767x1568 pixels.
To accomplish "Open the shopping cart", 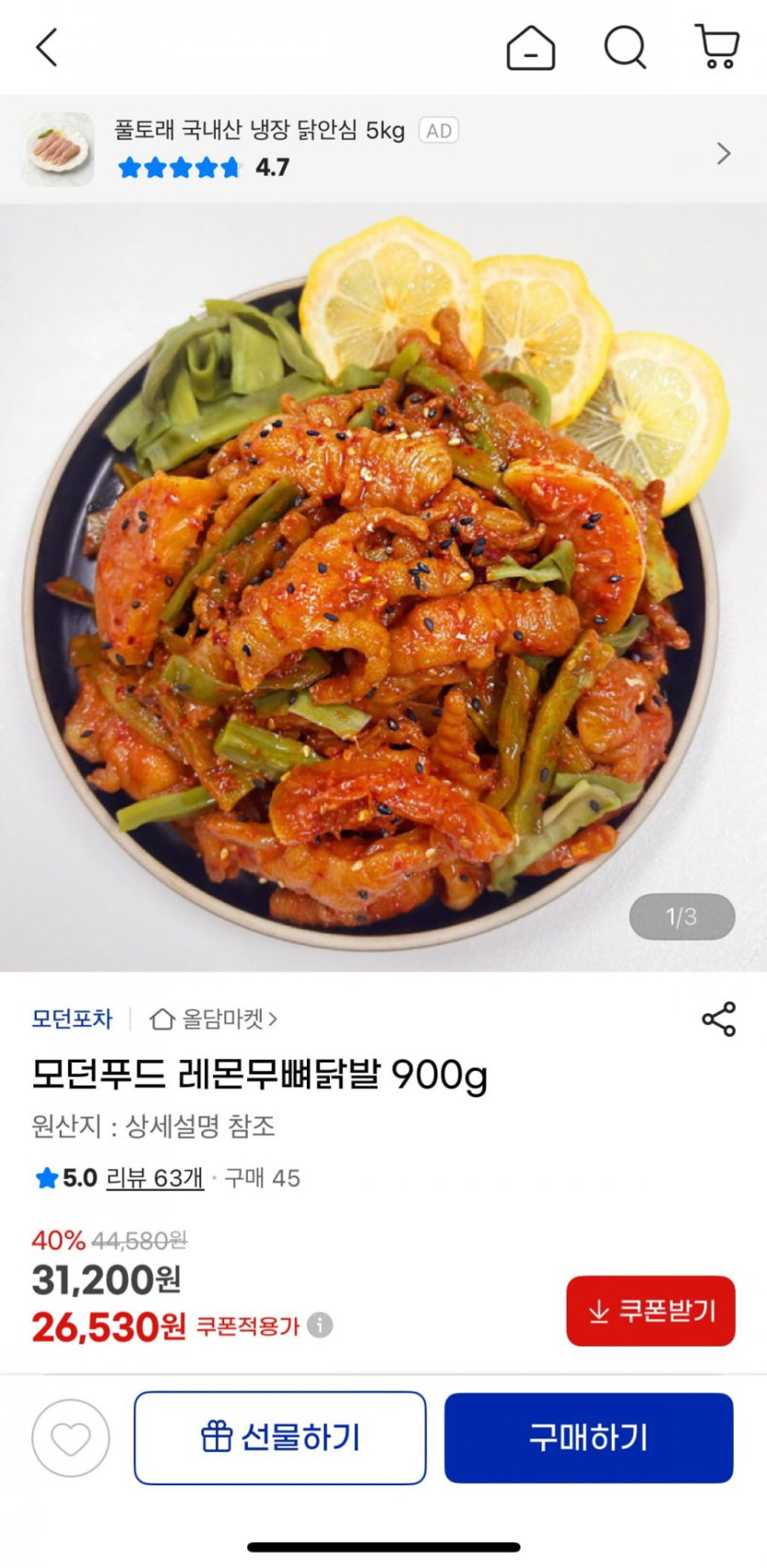I will point(717,47).
